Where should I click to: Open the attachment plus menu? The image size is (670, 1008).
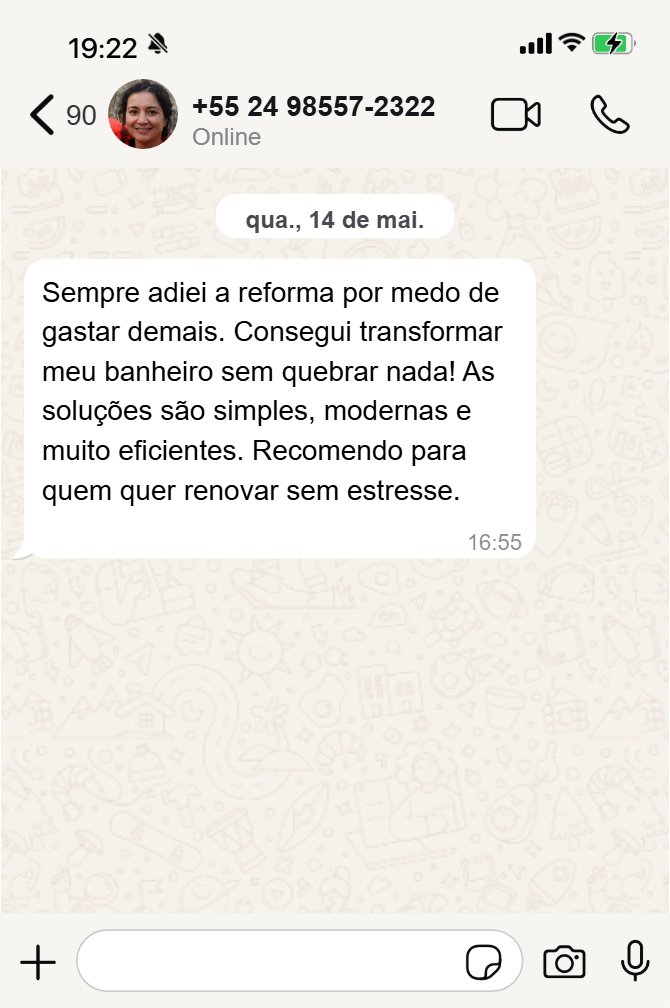(38, 963)
